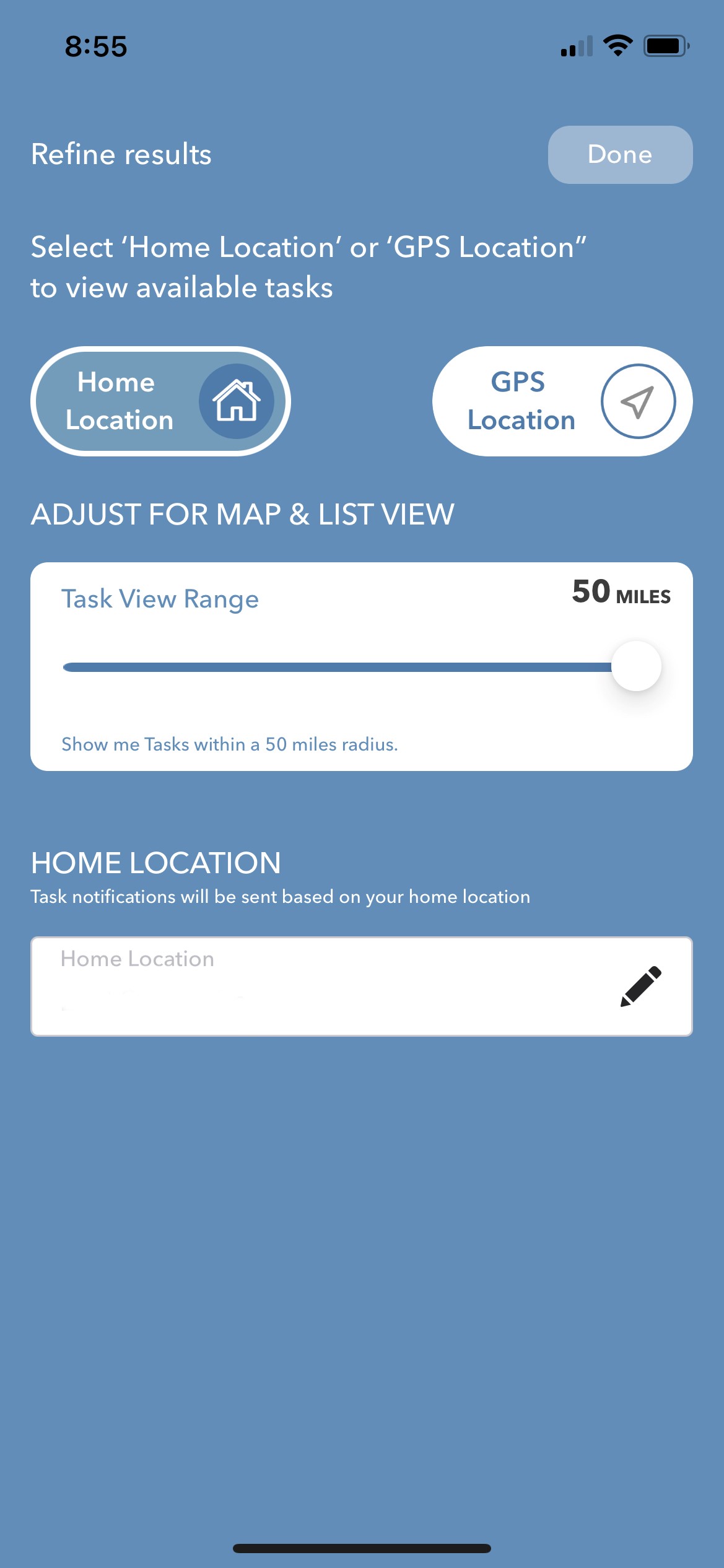Viewport: 724px width, 1568px height.
Task: Tap Done to apply refined results
Action: (620, 155)
